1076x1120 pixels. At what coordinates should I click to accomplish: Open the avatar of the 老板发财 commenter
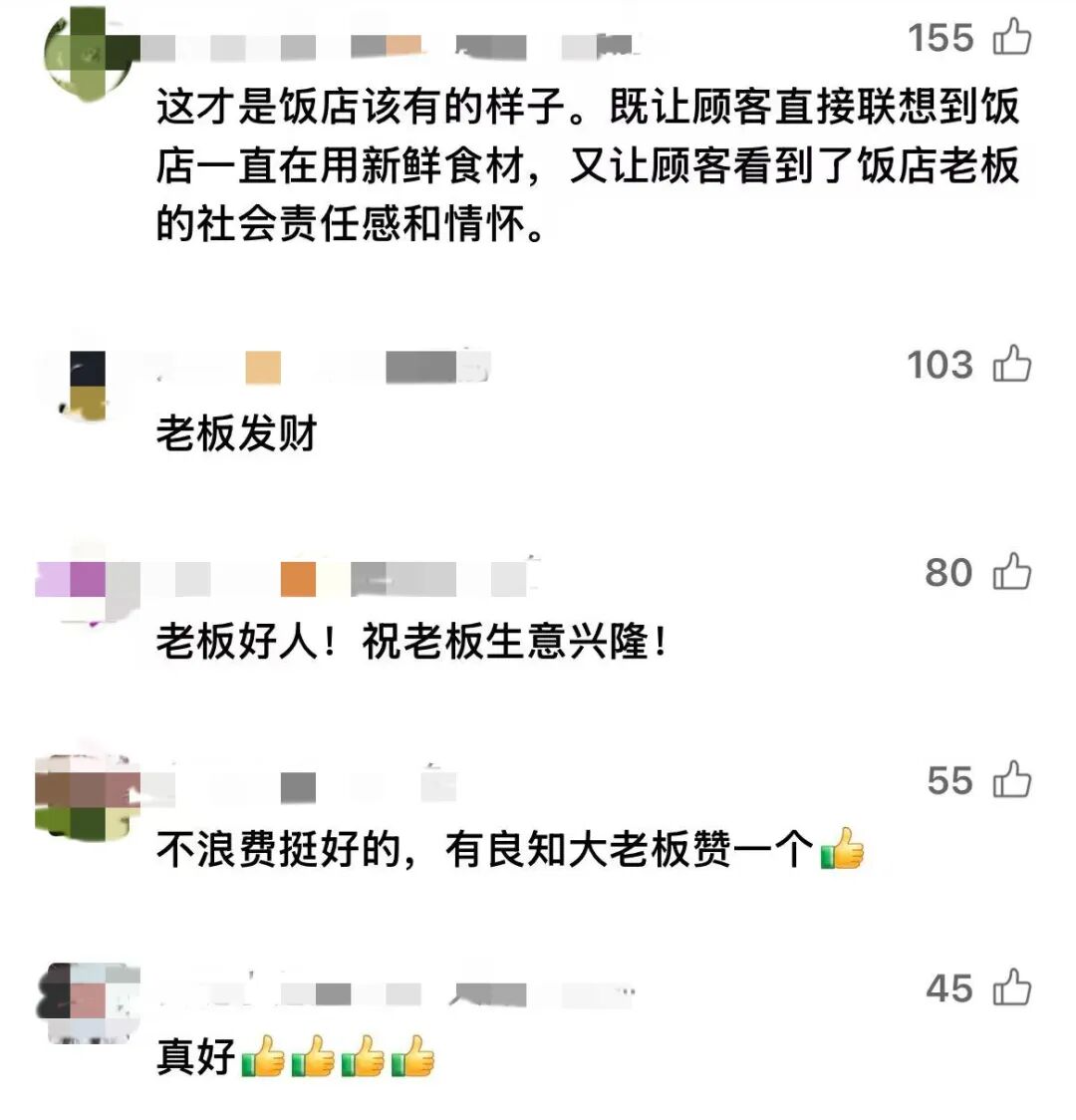pyautogui.click(x=87, y=386)
